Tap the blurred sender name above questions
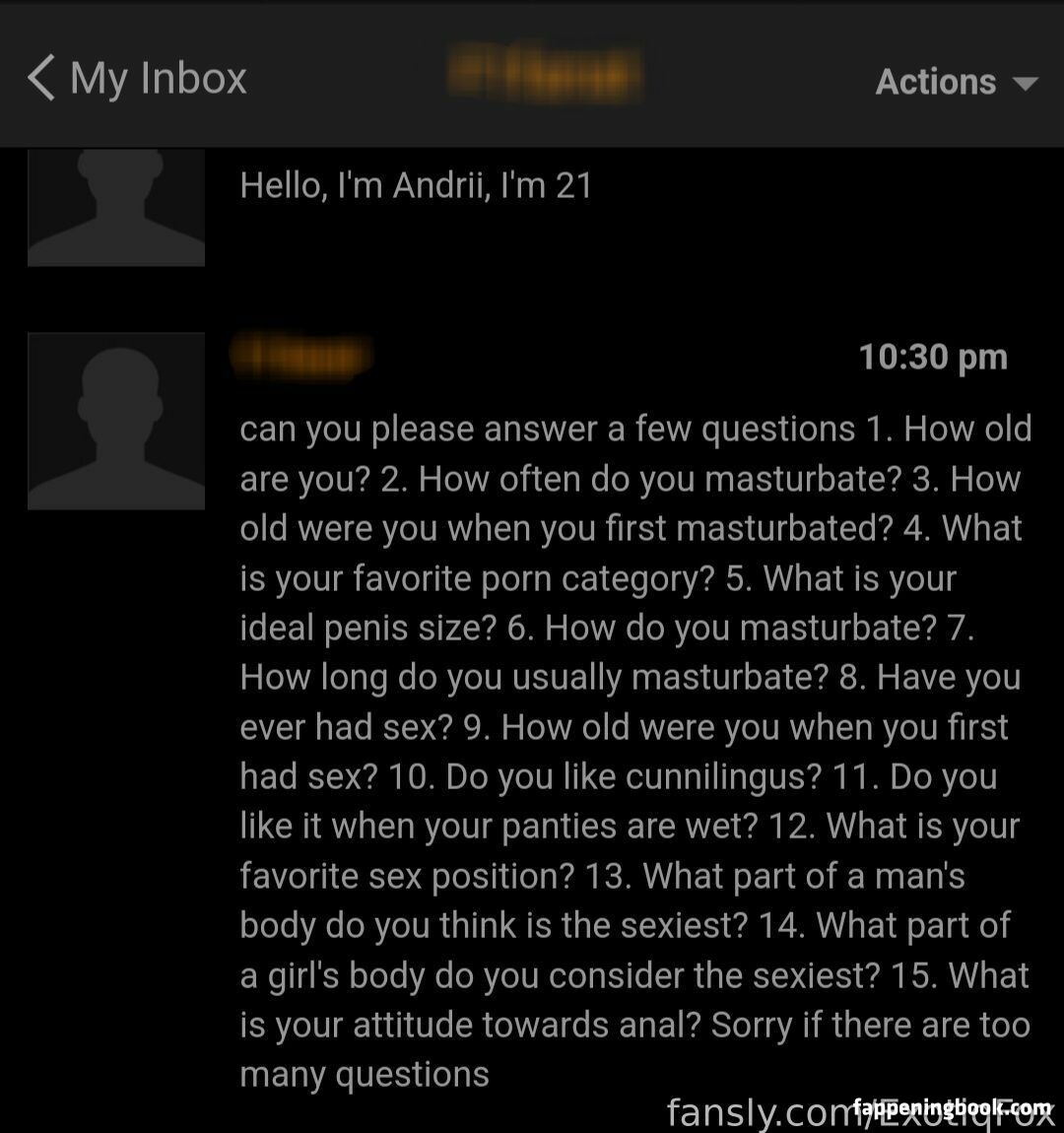The width and height of the screenshot is (1064, 1133). [301, 357]
